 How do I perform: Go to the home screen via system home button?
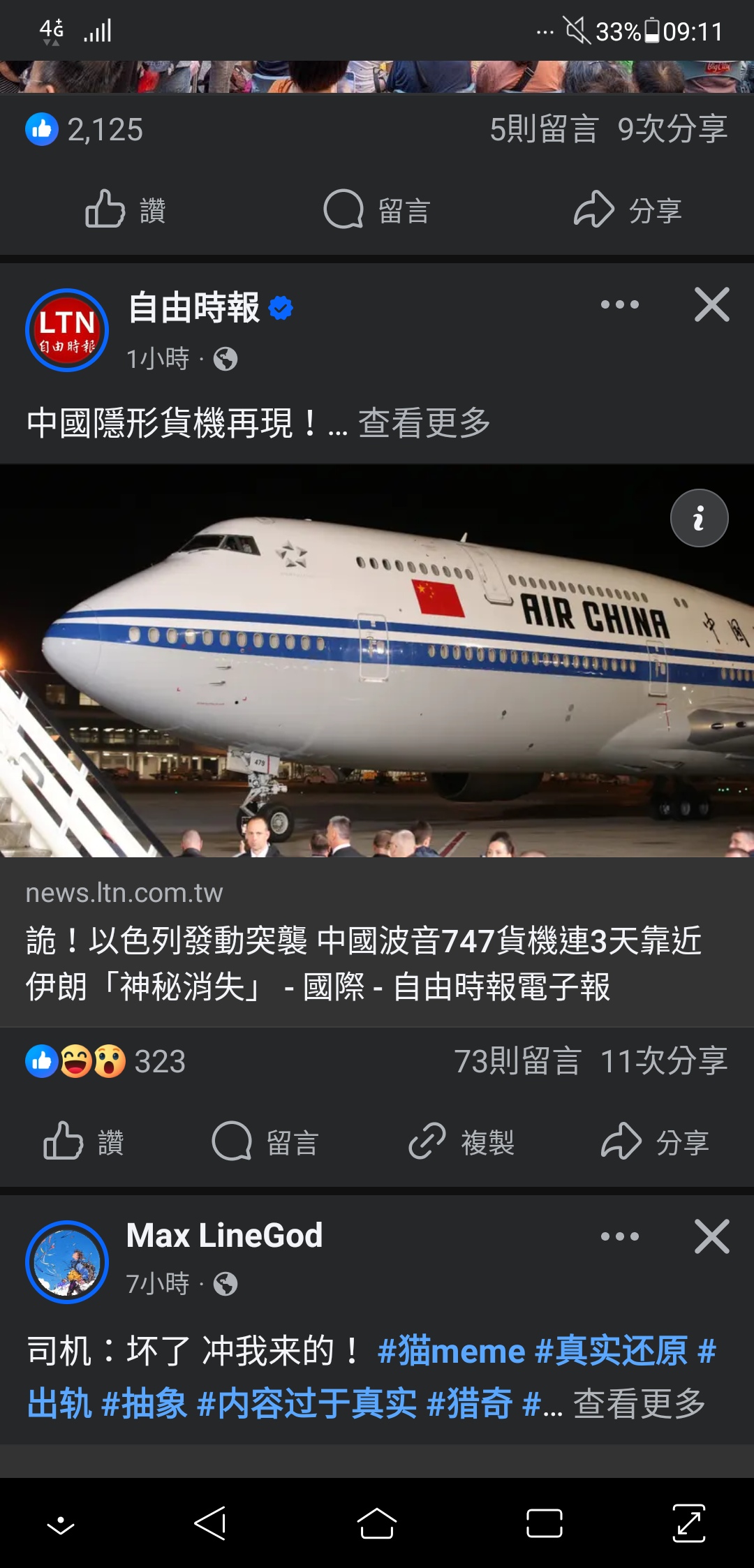click(377, 1523)
